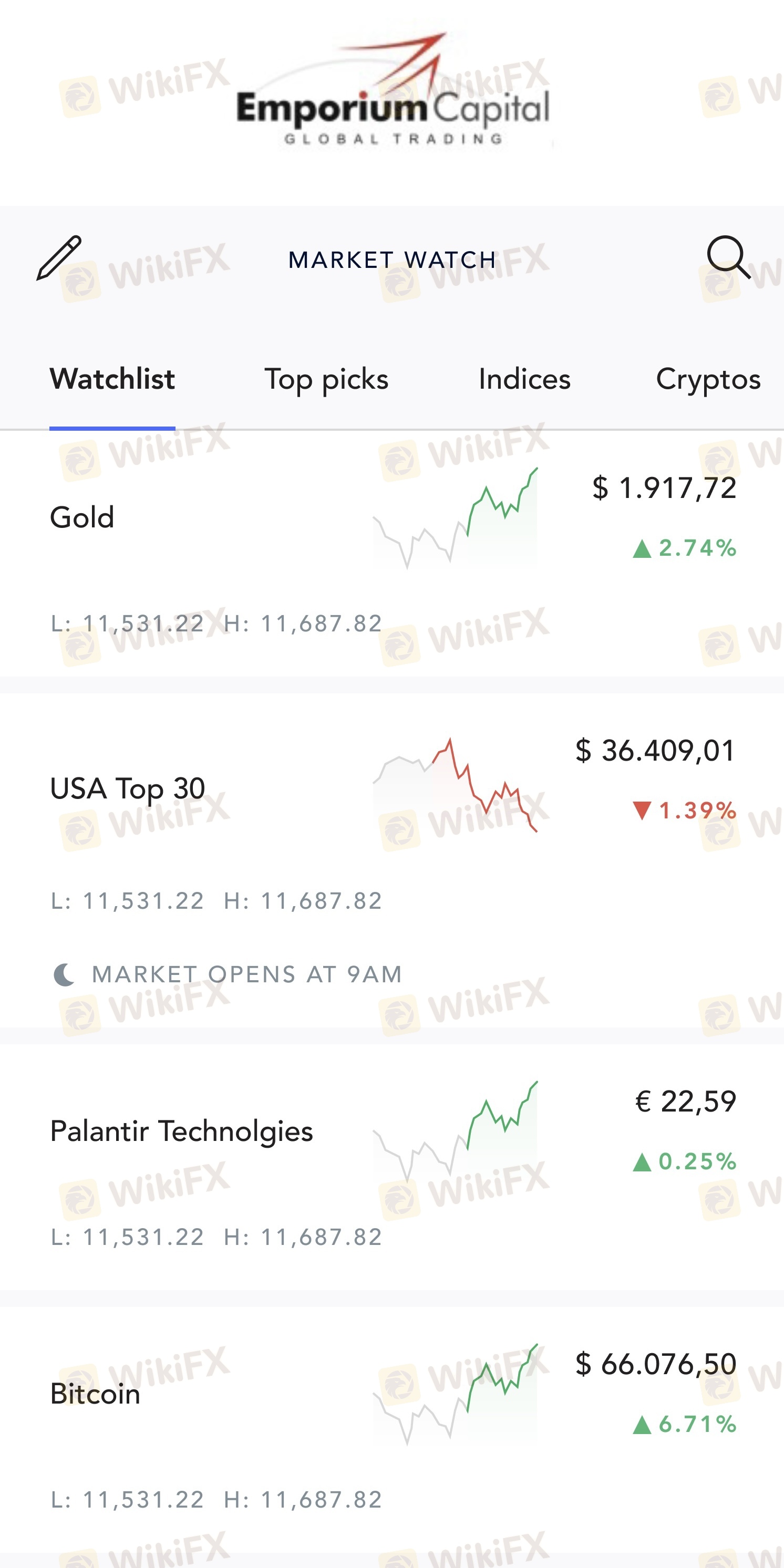This screenshot has height=1568, width=784.
Task: Open the search magnifier
Action: pos(727,257)
